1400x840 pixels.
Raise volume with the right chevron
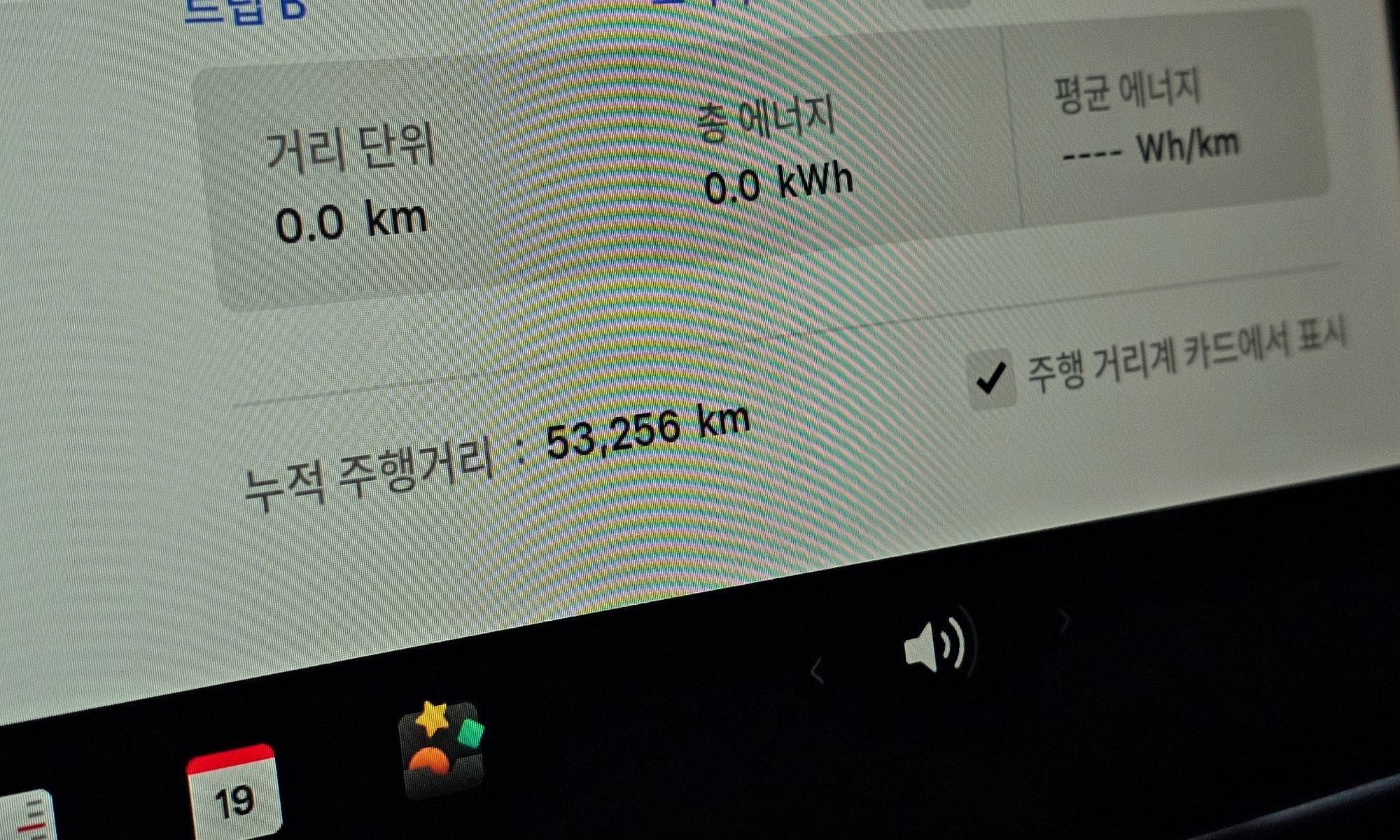(x=1065, y=619)
